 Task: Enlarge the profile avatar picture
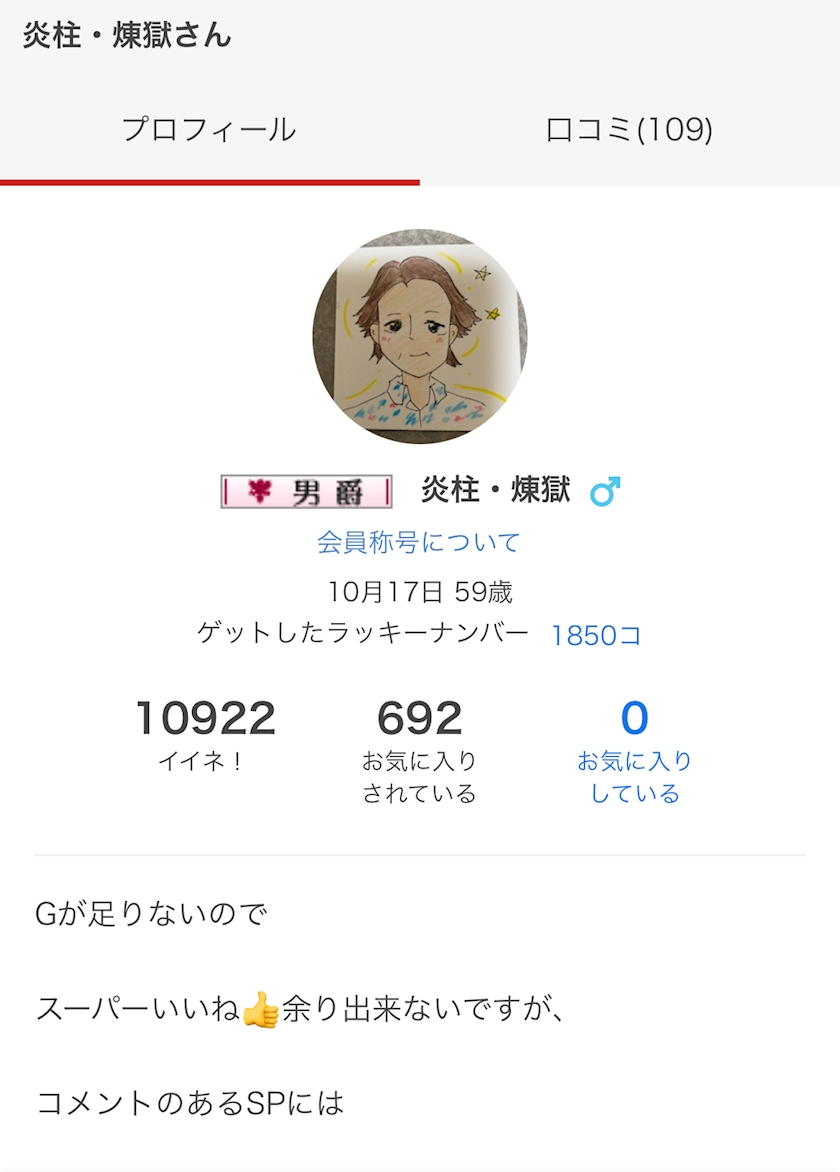pyautogui.click(x=420, y=336)
